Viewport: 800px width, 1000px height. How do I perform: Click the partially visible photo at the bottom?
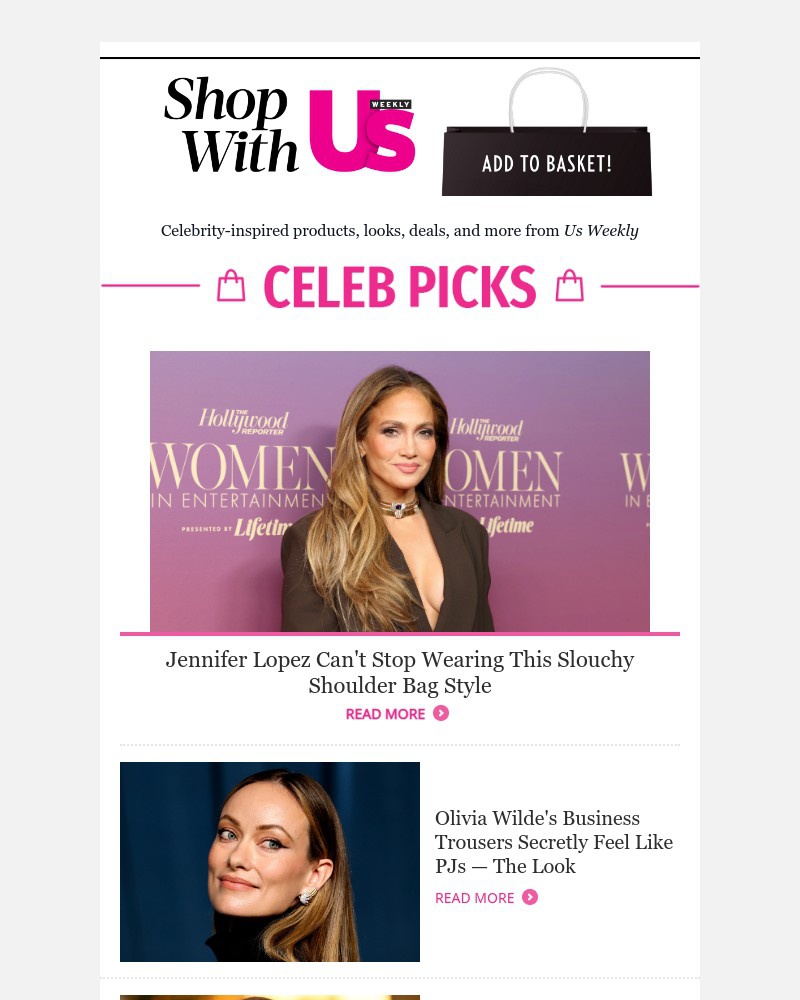pos(270,997)
